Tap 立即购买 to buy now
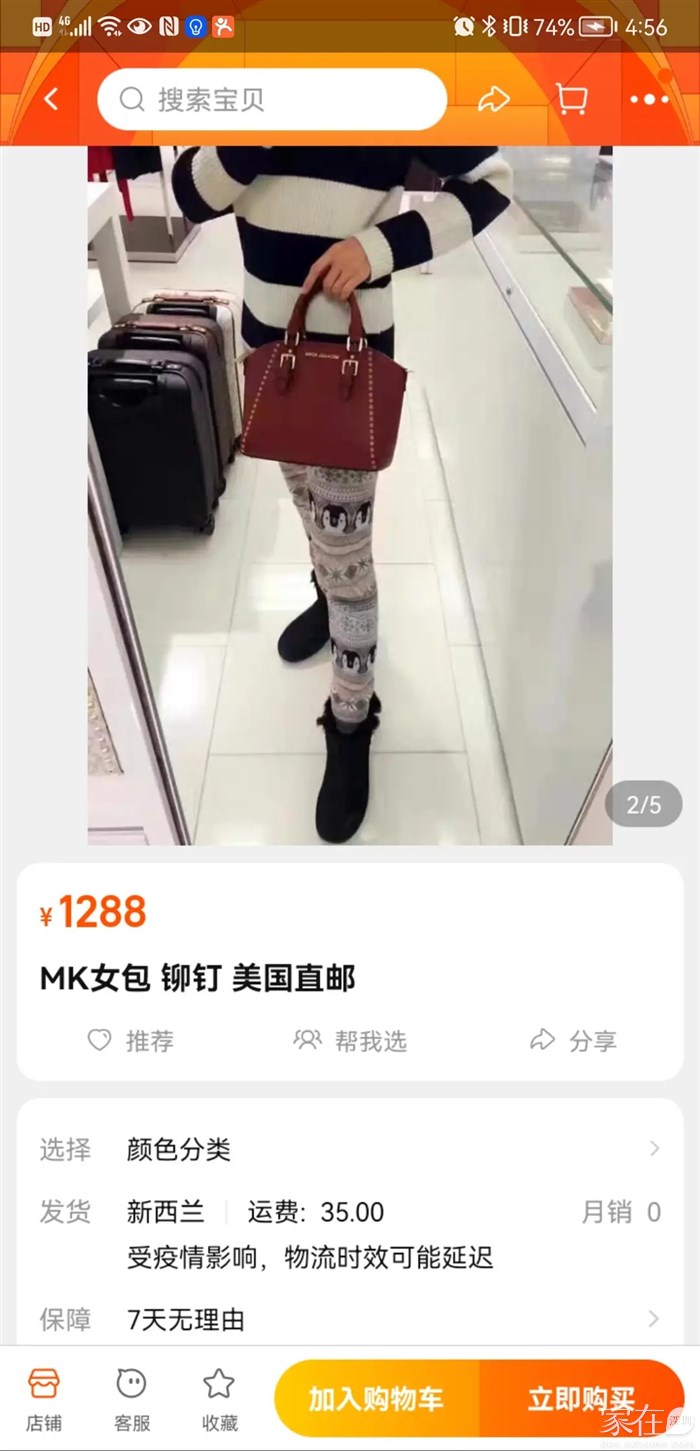700x1451 pixels. pyautogui.click(x=581, y=1398)
